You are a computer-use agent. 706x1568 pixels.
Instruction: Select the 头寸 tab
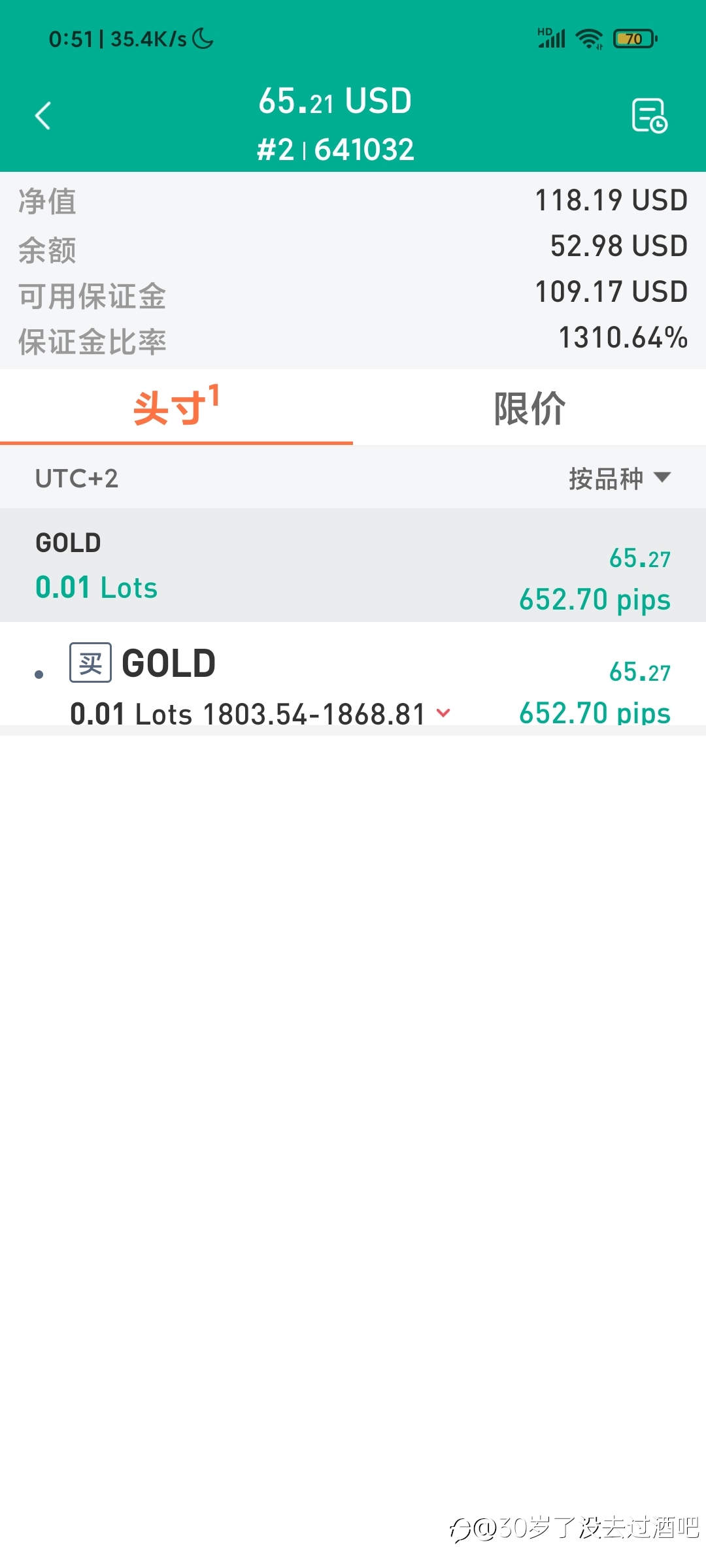click(x=176, y=408)
